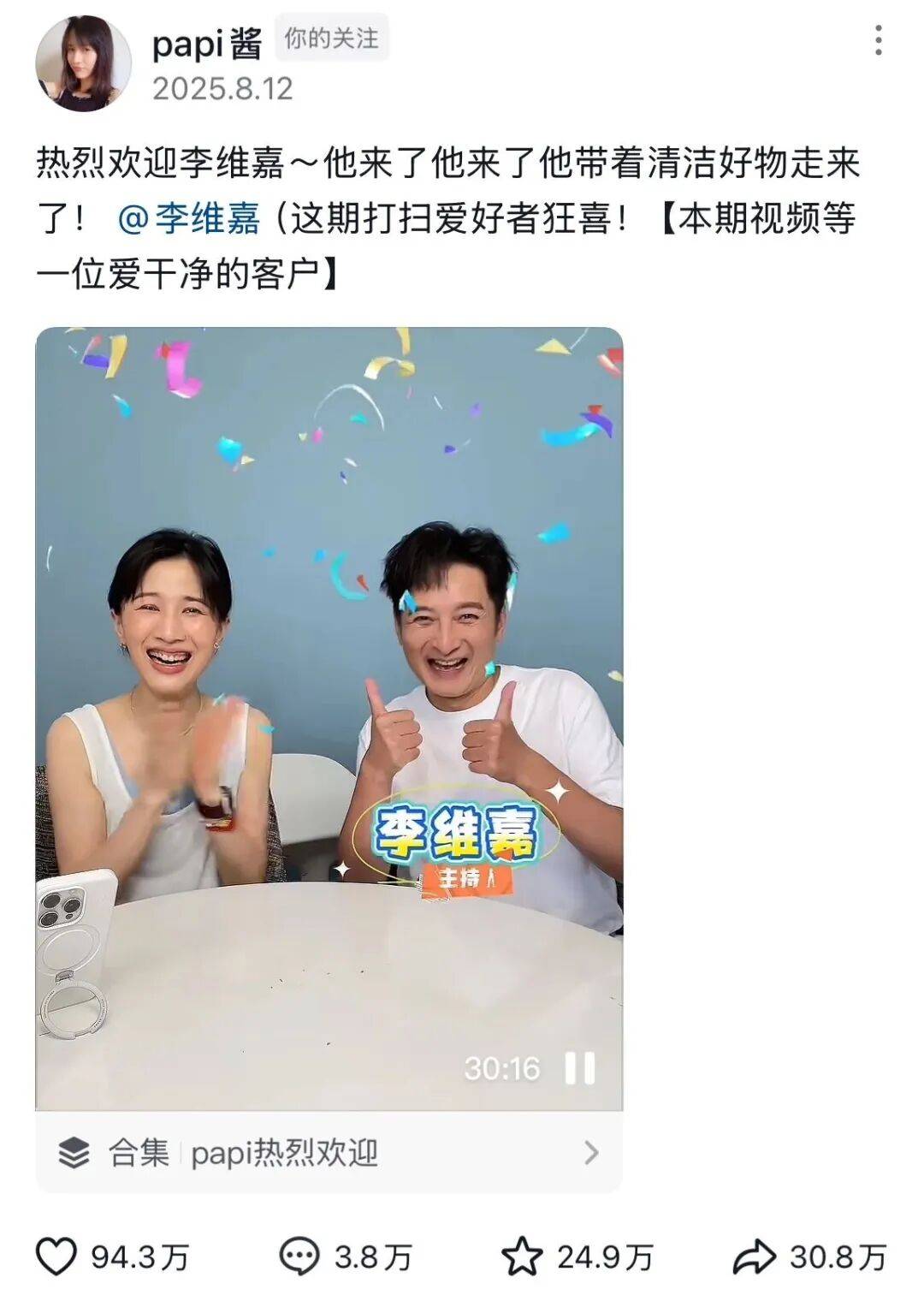Like the post with 94.3万 likes
Screen dimensions: 924x1295
coord(56,1256)
